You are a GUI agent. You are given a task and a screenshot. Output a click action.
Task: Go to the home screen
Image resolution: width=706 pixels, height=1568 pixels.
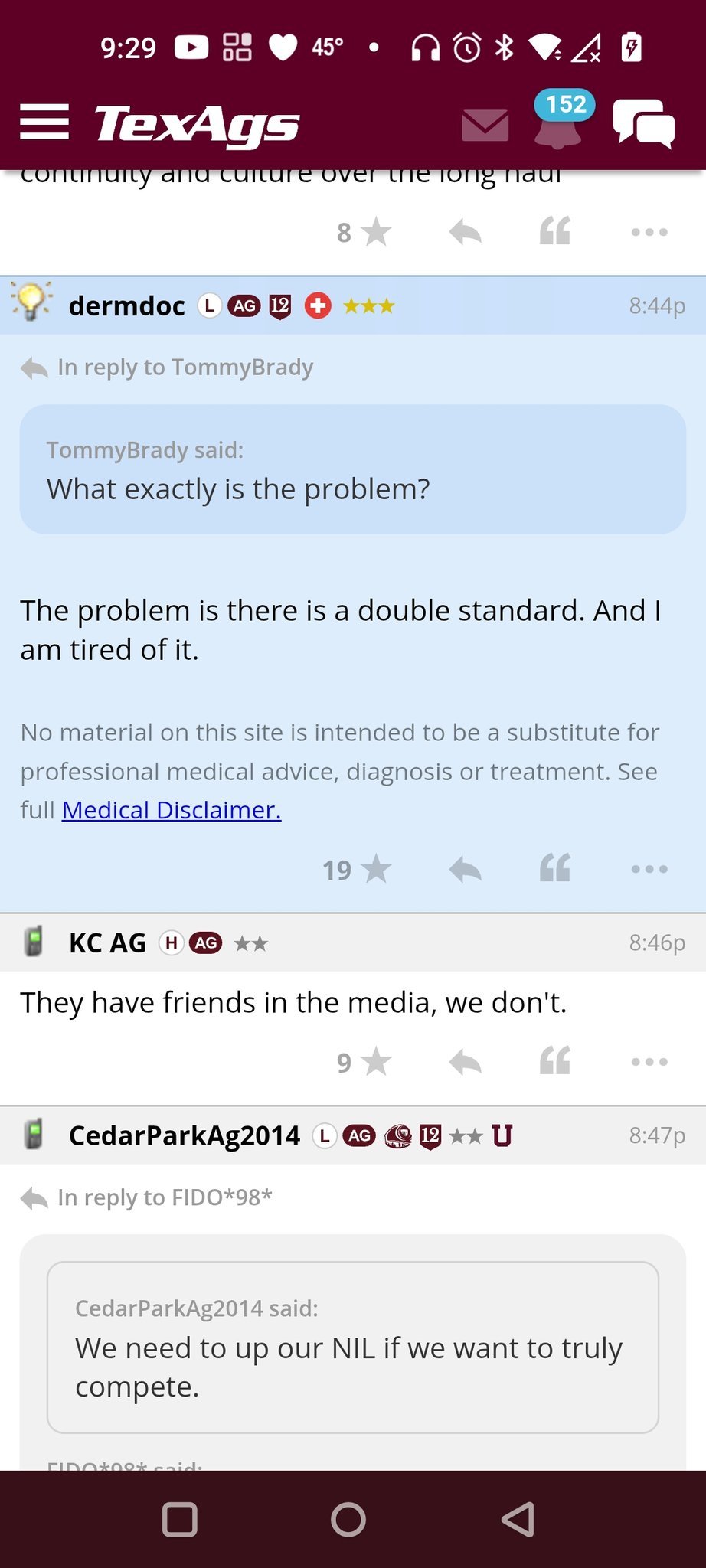point(348,1519)
